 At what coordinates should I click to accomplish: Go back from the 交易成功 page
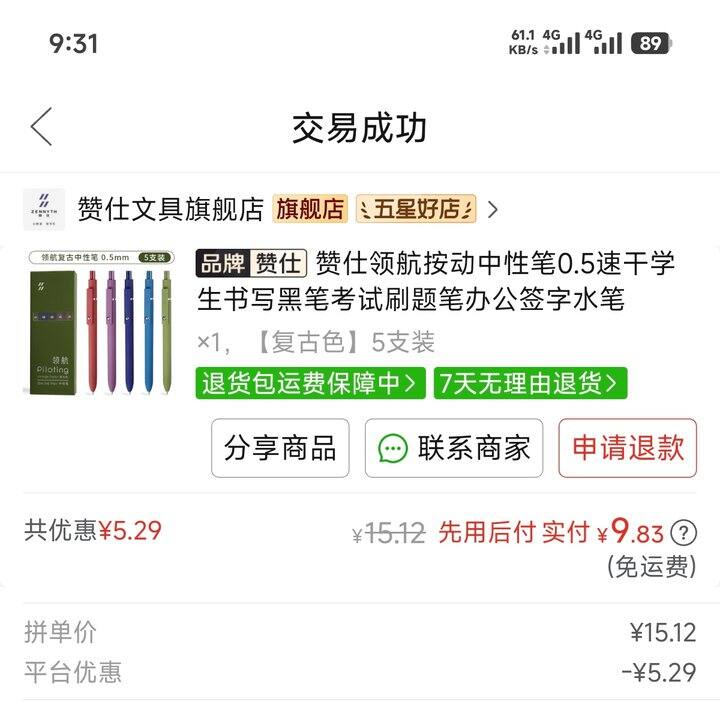point(41,128)
